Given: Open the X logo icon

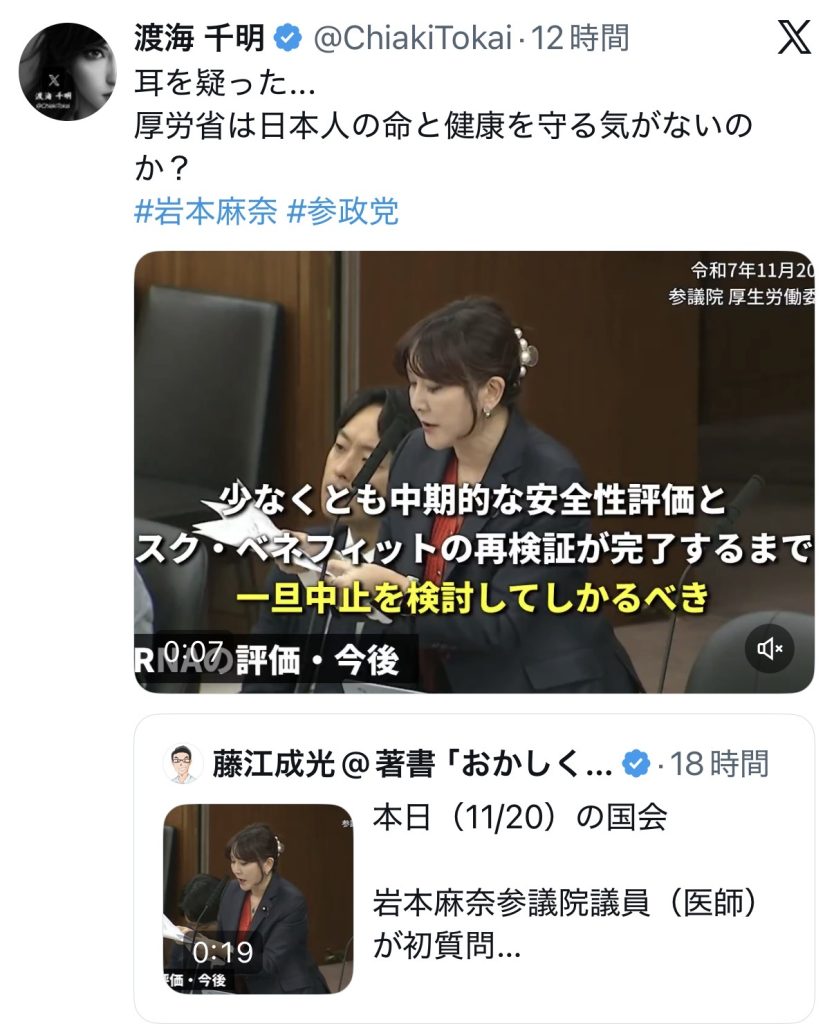Looking at the screenshot, I should coord(794,38).
